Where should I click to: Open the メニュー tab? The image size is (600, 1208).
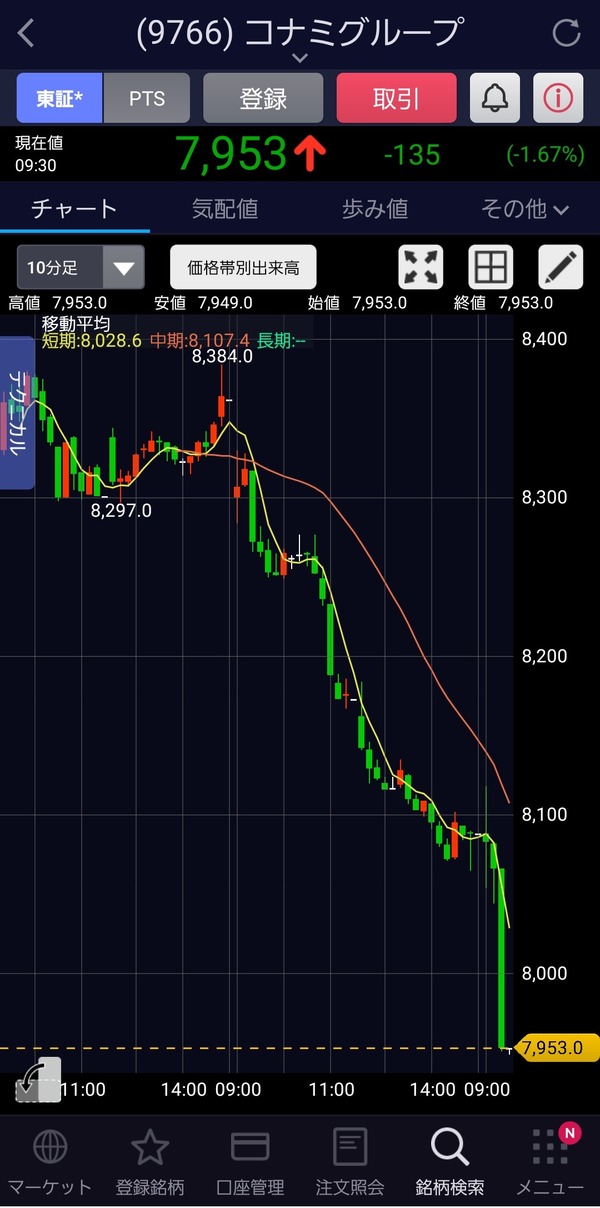point(550,1163)
